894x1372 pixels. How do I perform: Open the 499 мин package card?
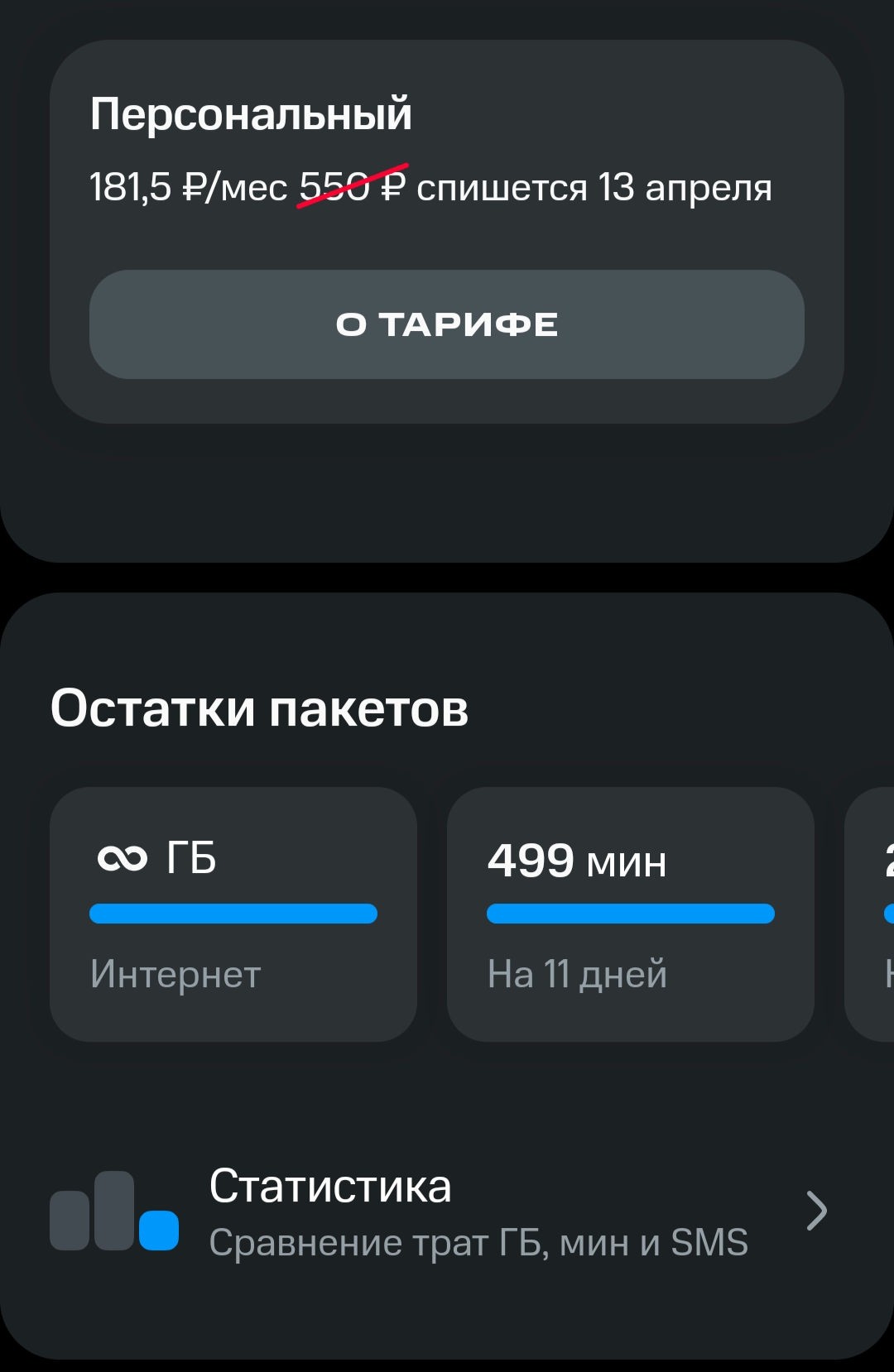tap(631, 914)
